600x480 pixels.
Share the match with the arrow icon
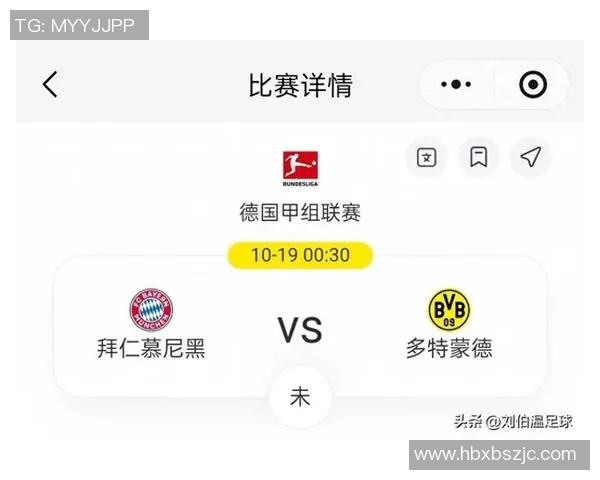(531, 158)
